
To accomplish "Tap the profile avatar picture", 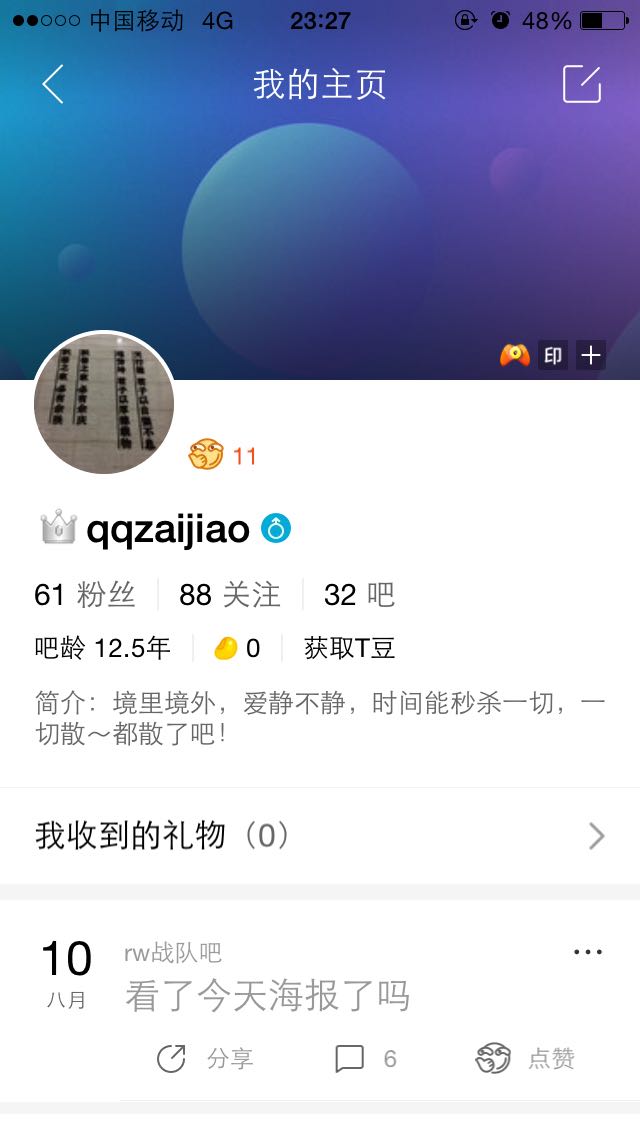I will [104, 403].
